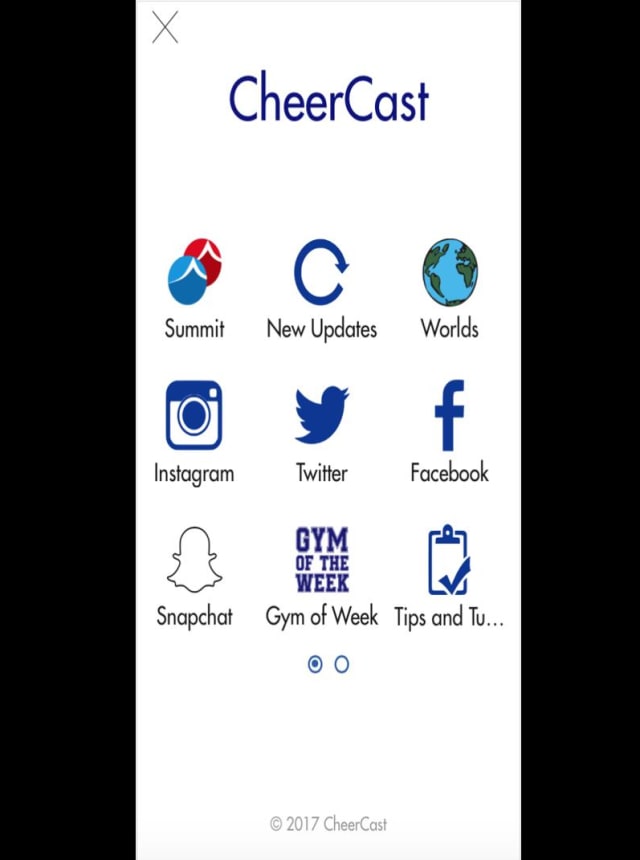The image size is (640, 860).
Task: Close the CheerCast menu with the X
Action: [x=165, y=28]
